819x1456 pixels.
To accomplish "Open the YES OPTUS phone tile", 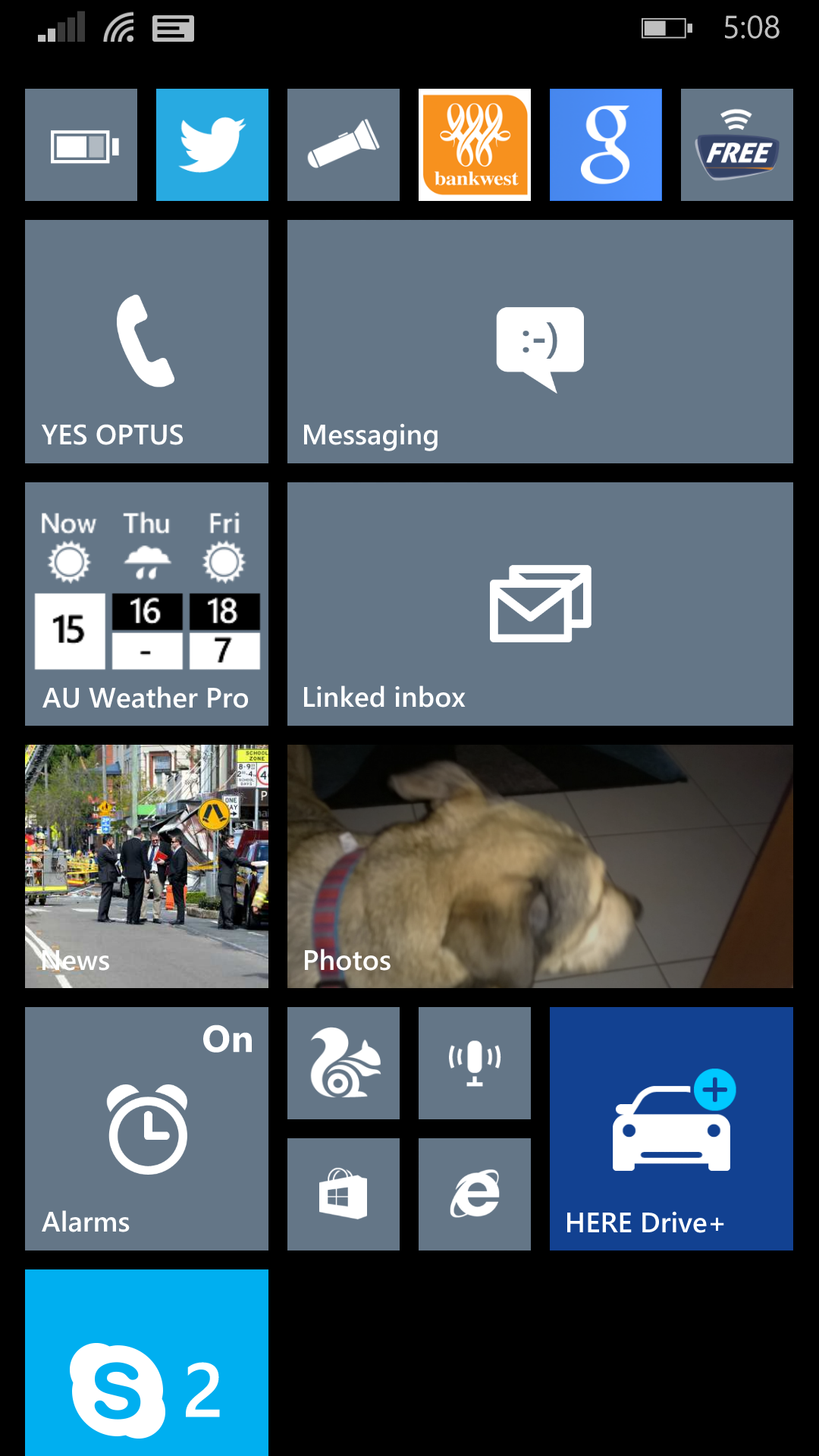I will click(x=146, y=341).
